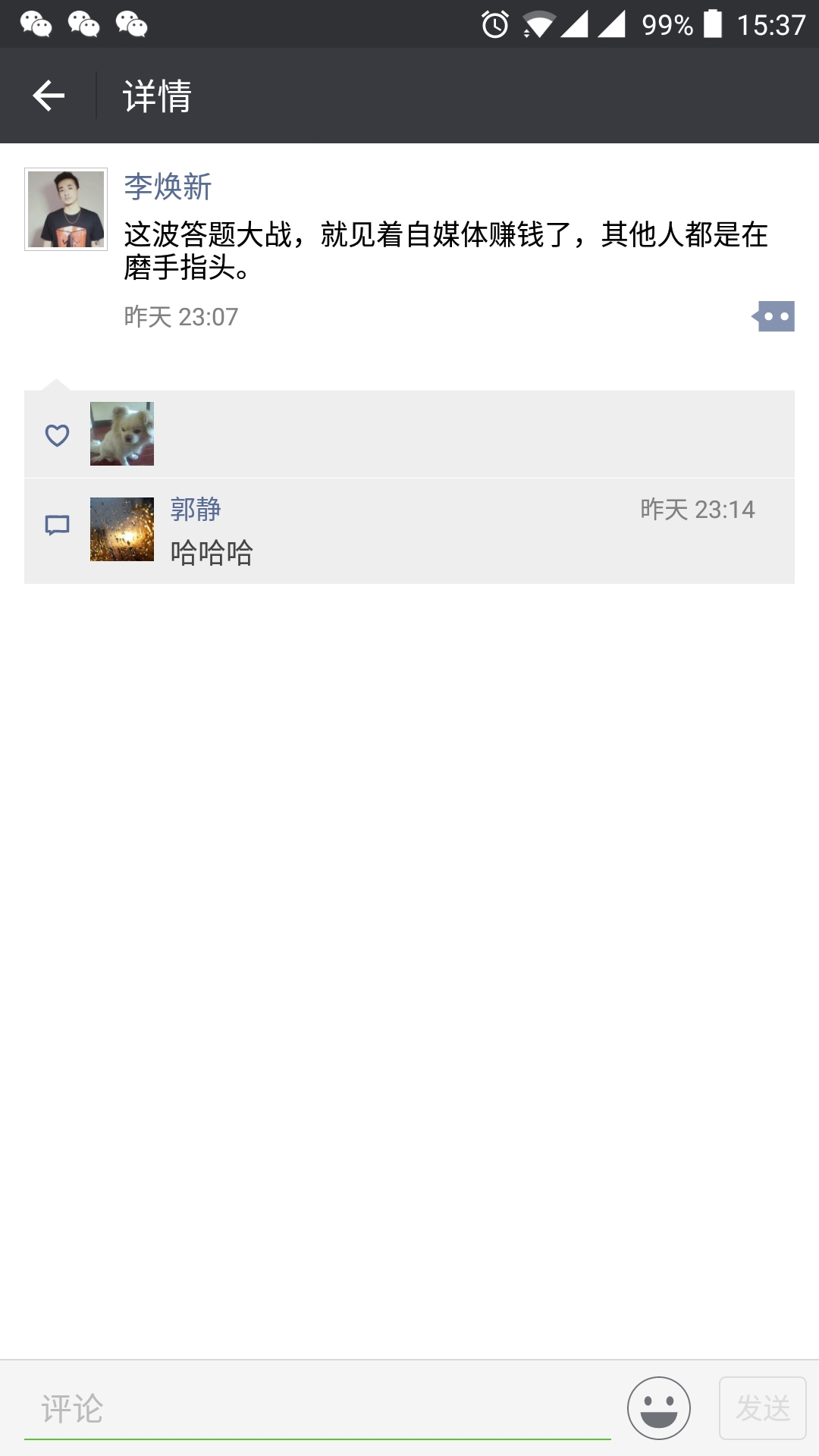Open 郭静's avatar in comments
The image size is (819, 1456).
122,529
